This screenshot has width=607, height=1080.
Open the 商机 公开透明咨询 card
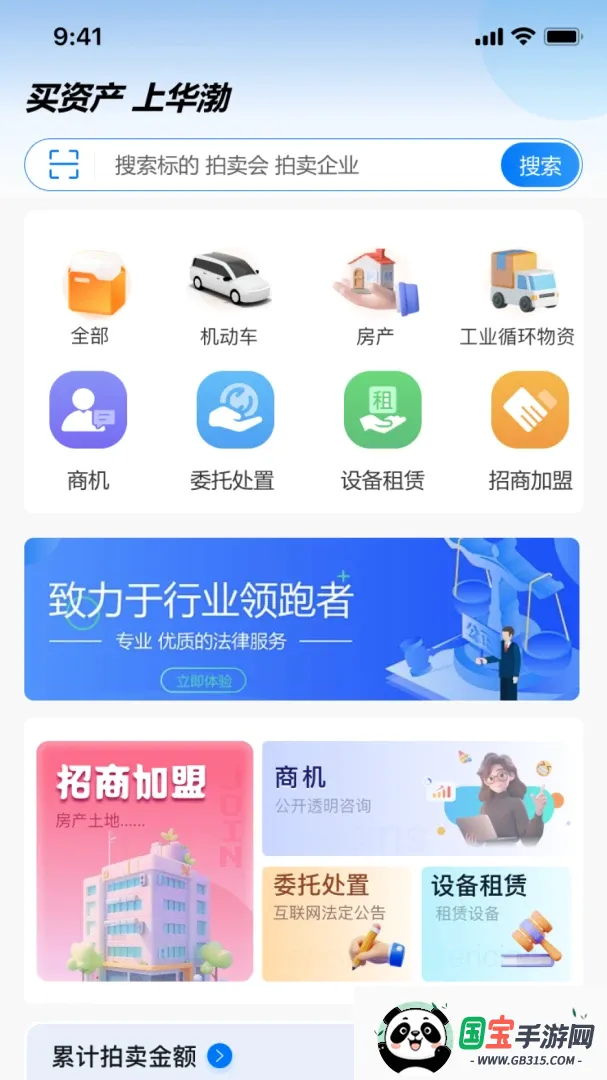pos(416,798)
